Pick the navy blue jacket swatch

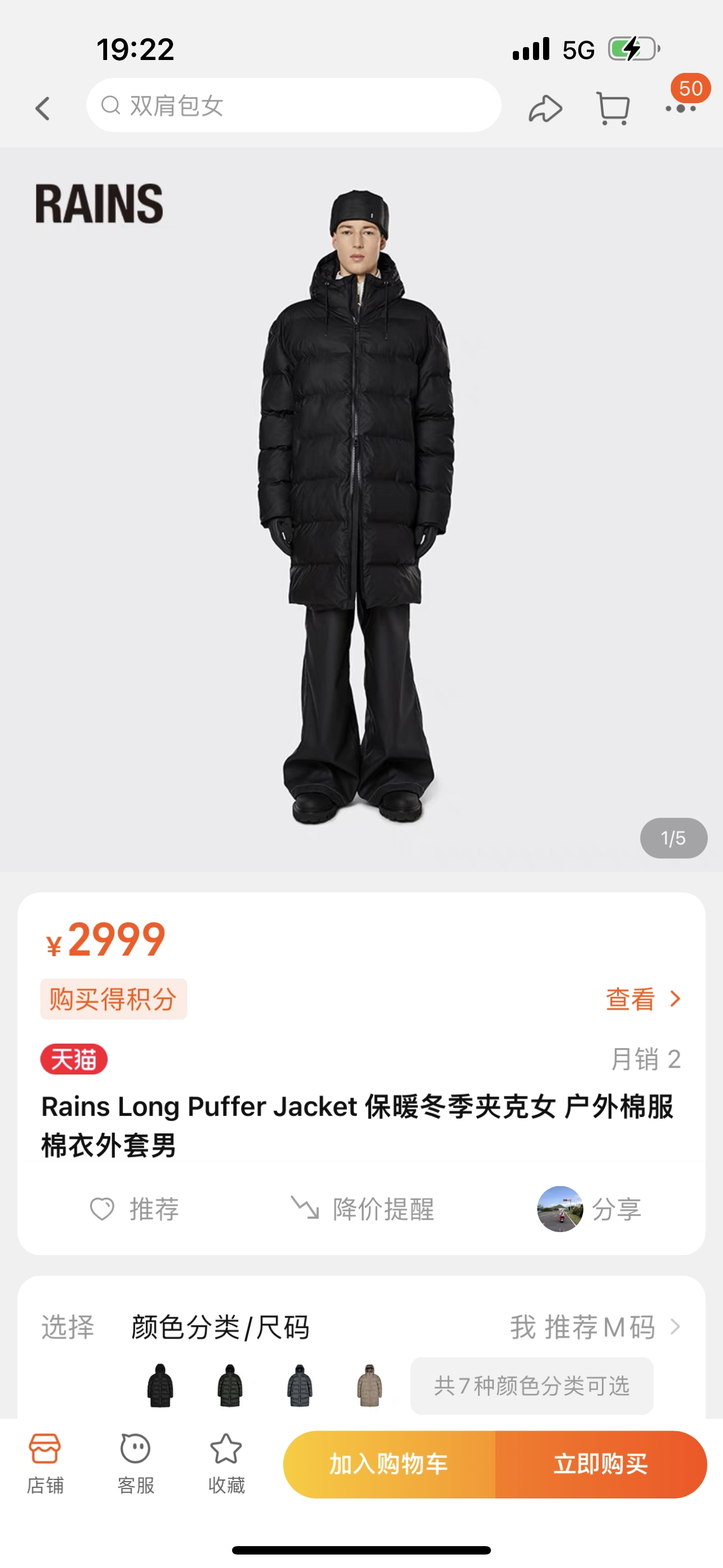(x=299, y=1385)
